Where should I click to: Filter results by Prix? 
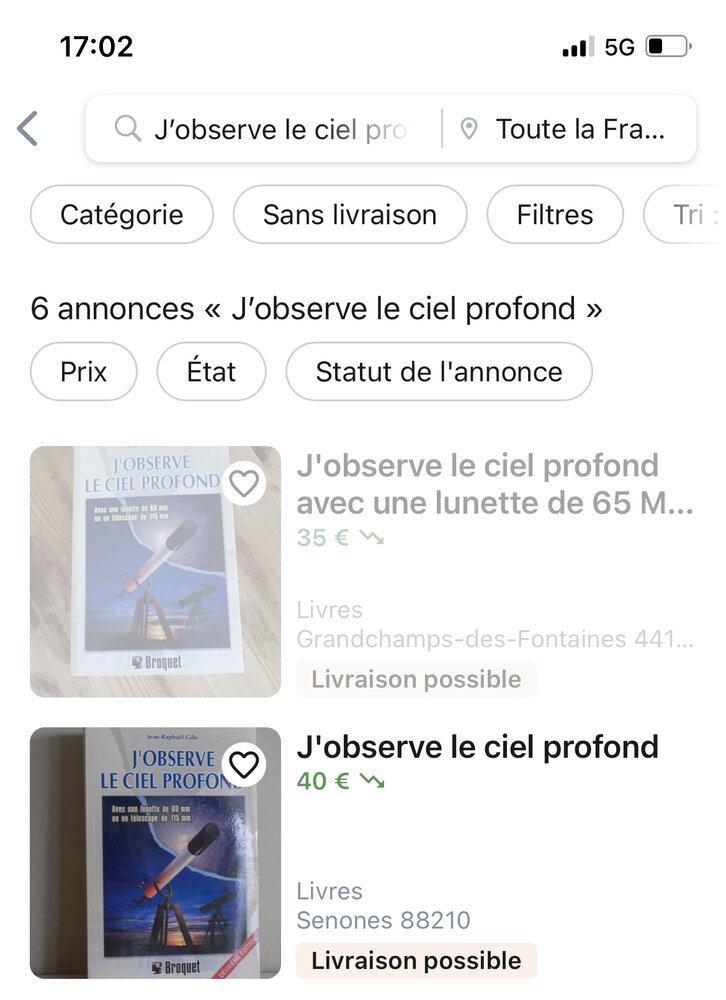(x=84, y=372)
